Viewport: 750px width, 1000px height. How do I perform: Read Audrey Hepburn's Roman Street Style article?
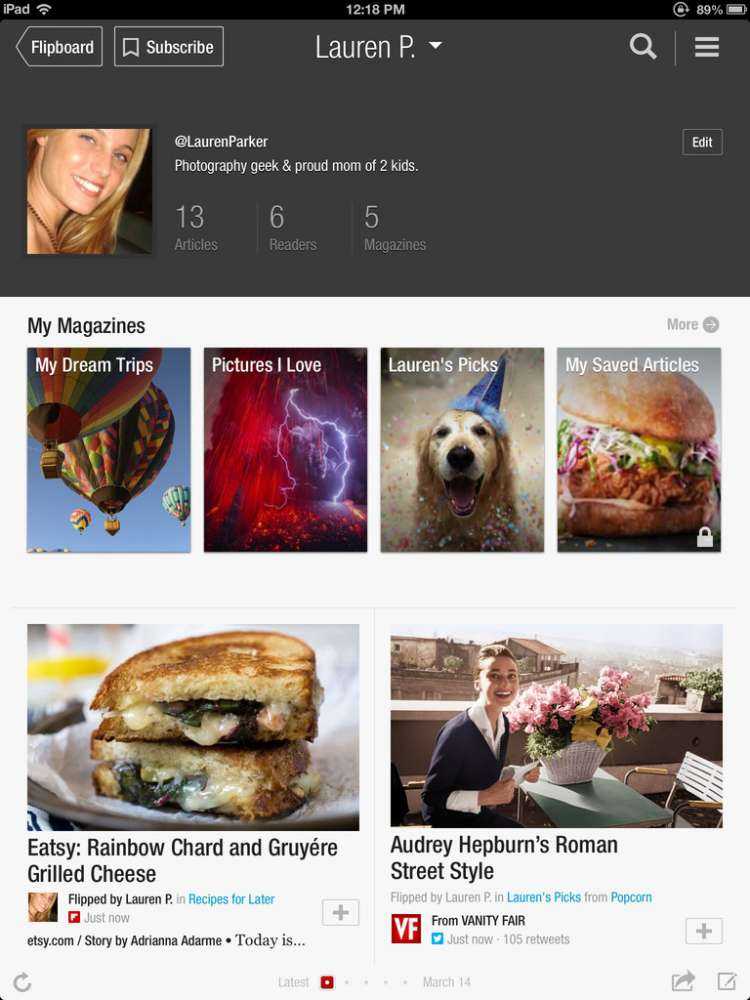tap(504, 857)
